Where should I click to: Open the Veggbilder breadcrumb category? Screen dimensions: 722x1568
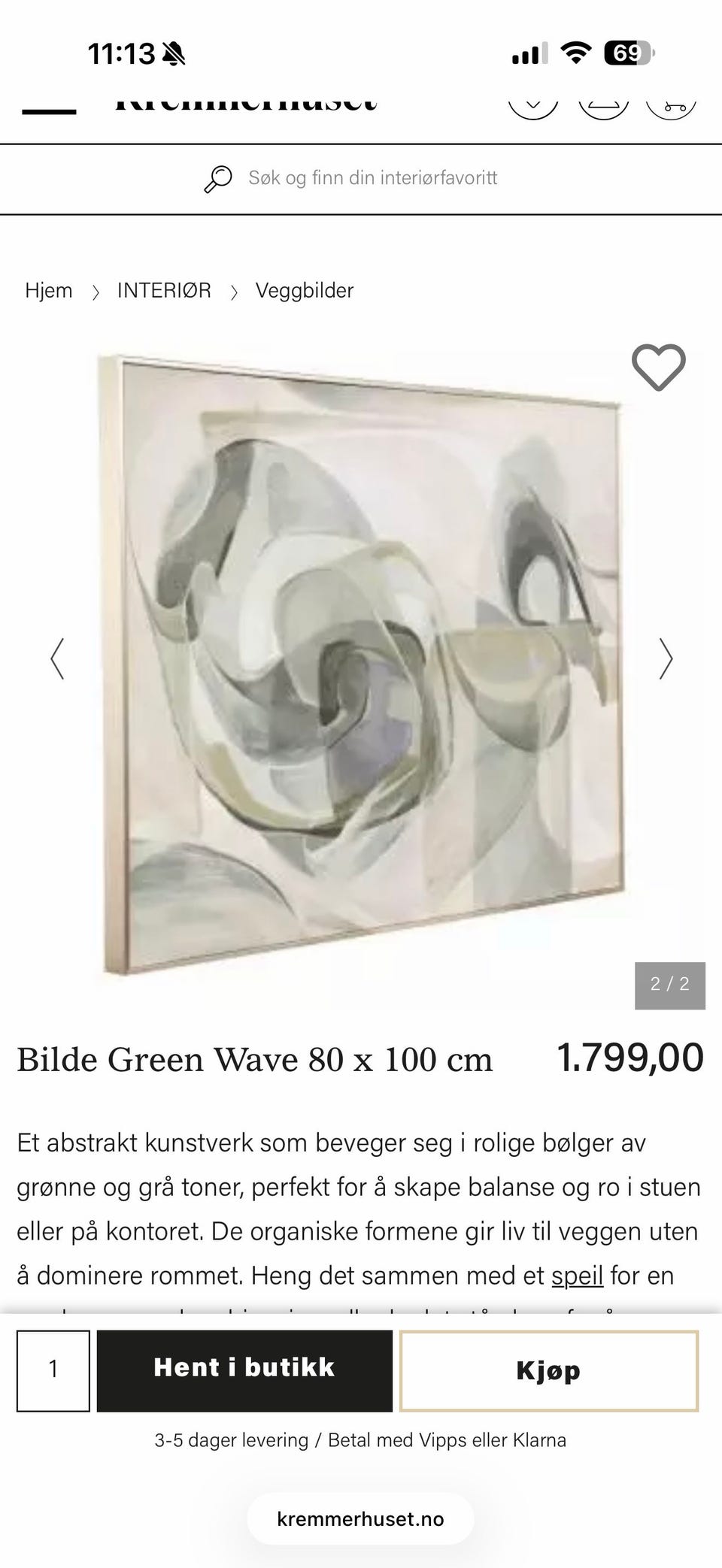click(x=304, y=290)
